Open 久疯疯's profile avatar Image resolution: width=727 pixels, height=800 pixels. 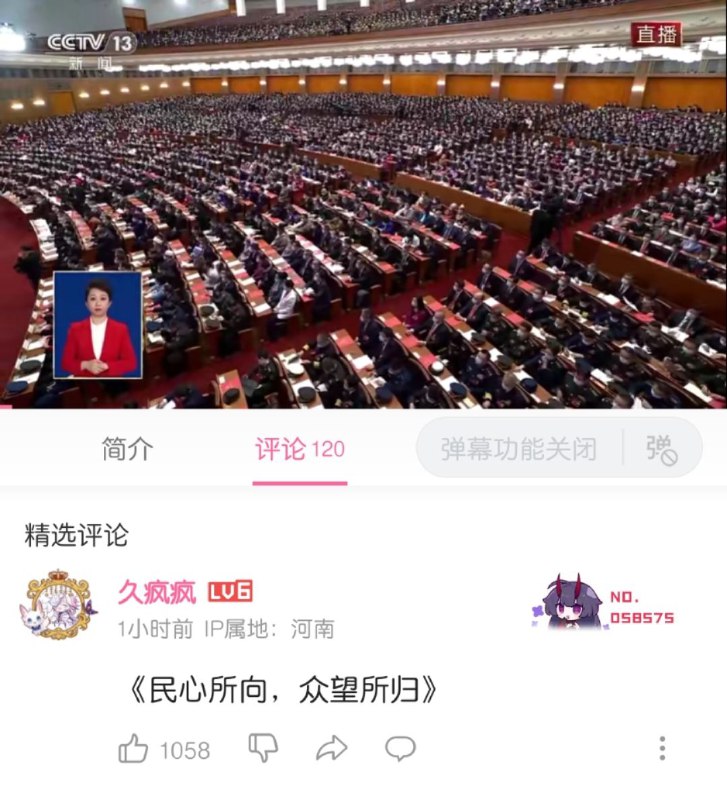tap(59, 606)
